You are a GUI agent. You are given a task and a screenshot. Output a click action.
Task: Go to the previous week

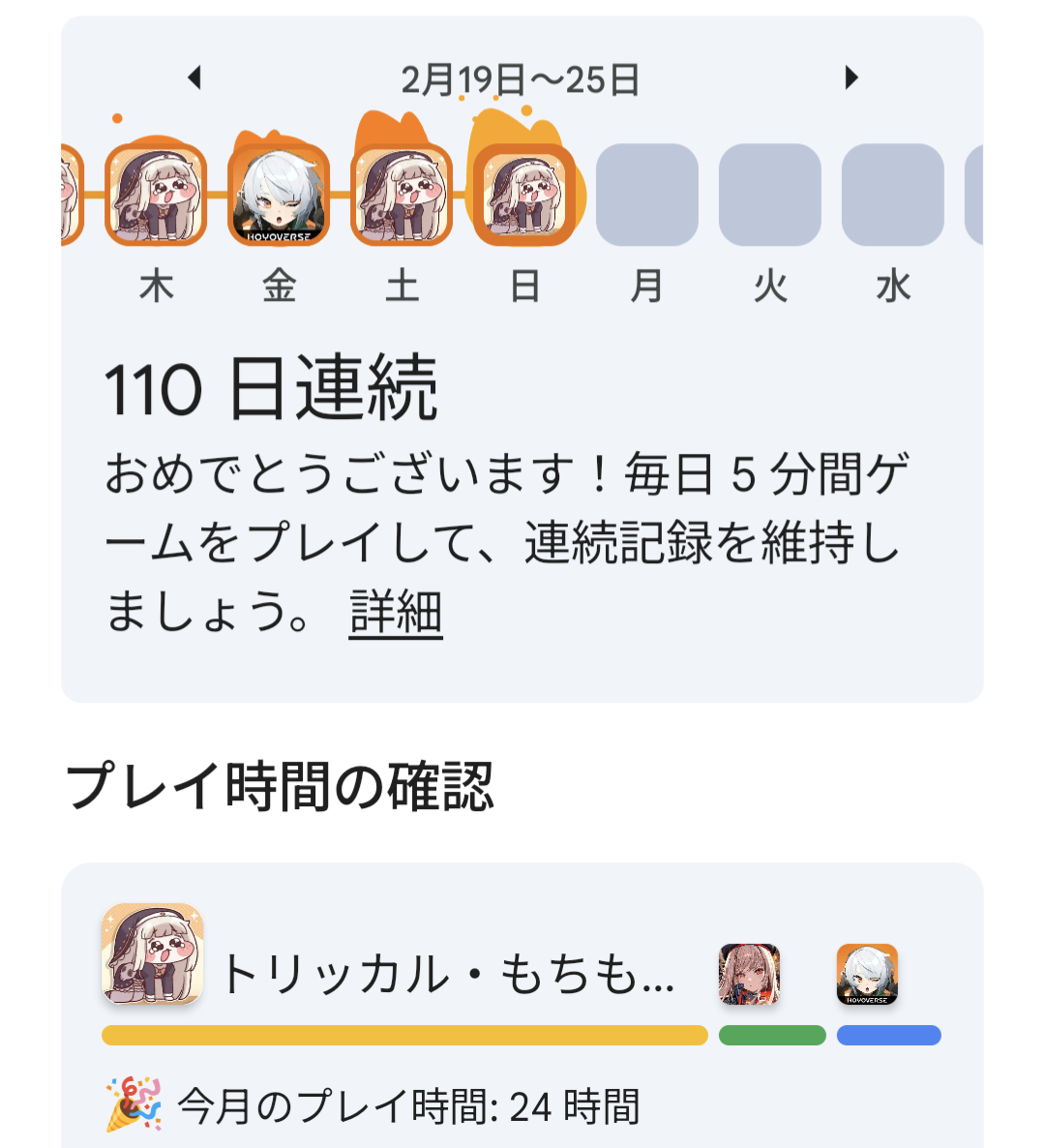click(194, 77)
